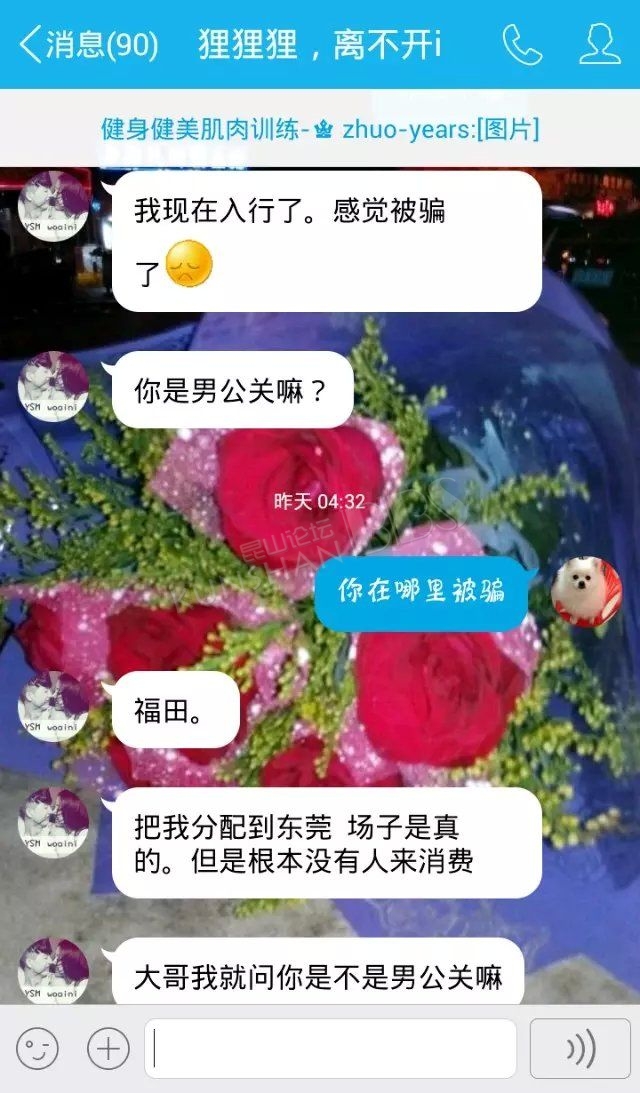The image size is (640, 1093).
Task: Focus the message text field
Action: [330, 1048]
